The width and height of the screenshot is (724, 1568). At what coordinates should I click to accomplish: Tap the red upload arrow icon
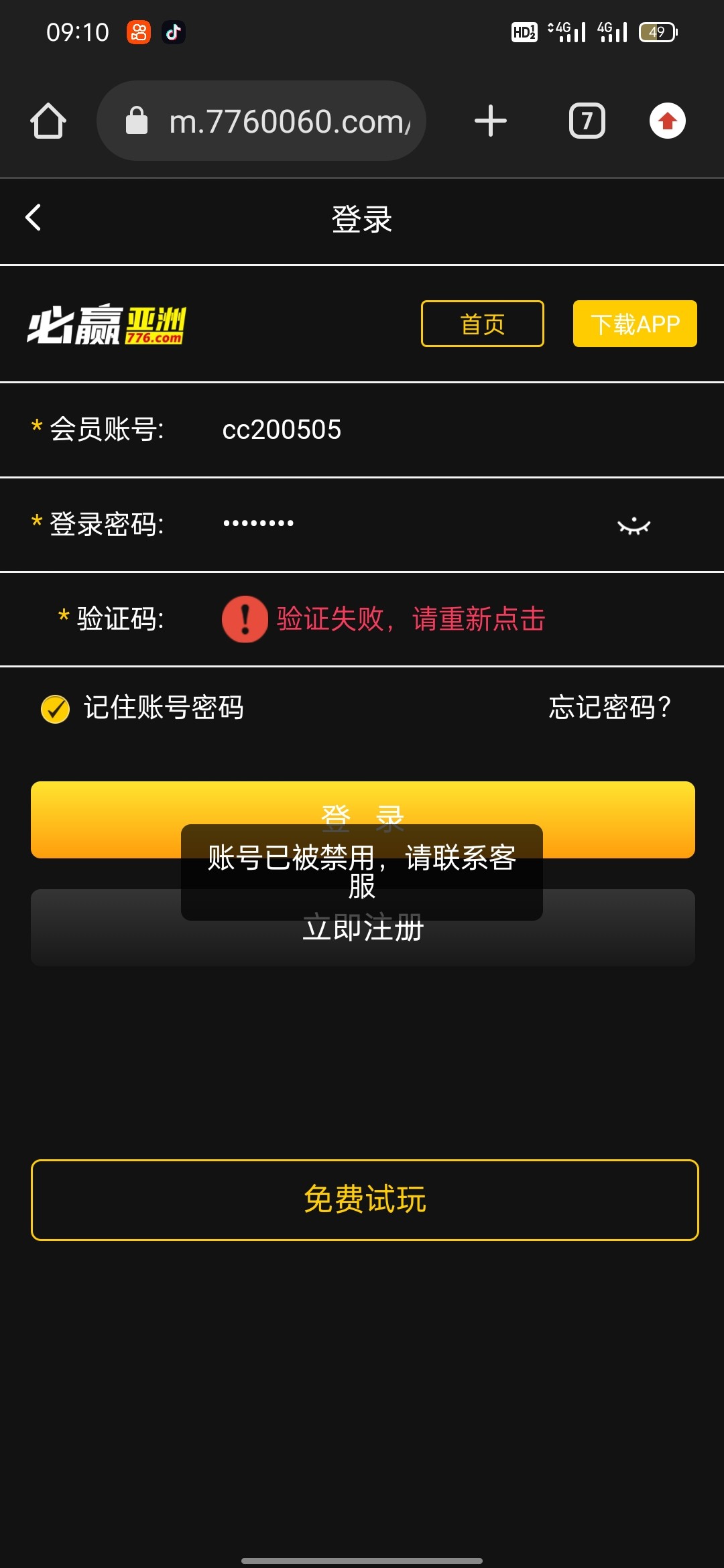[x=667, y=121]
